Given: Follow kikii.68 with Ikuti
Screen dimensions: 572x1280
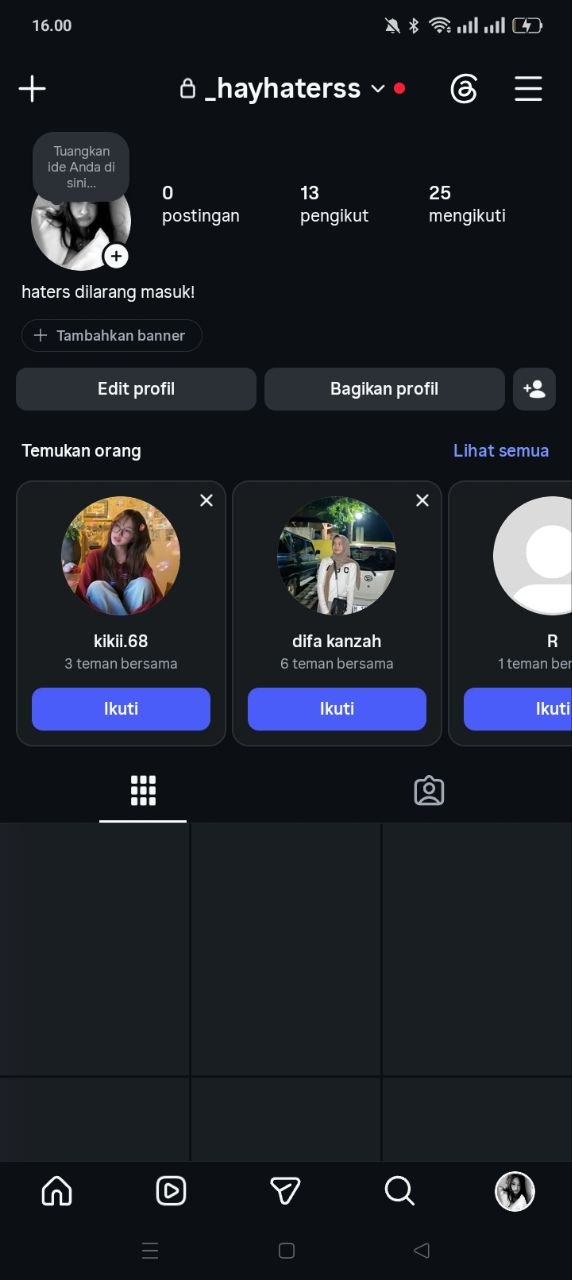Looking at the screenshot, I should pyautogui.click(x=121, y=709).
